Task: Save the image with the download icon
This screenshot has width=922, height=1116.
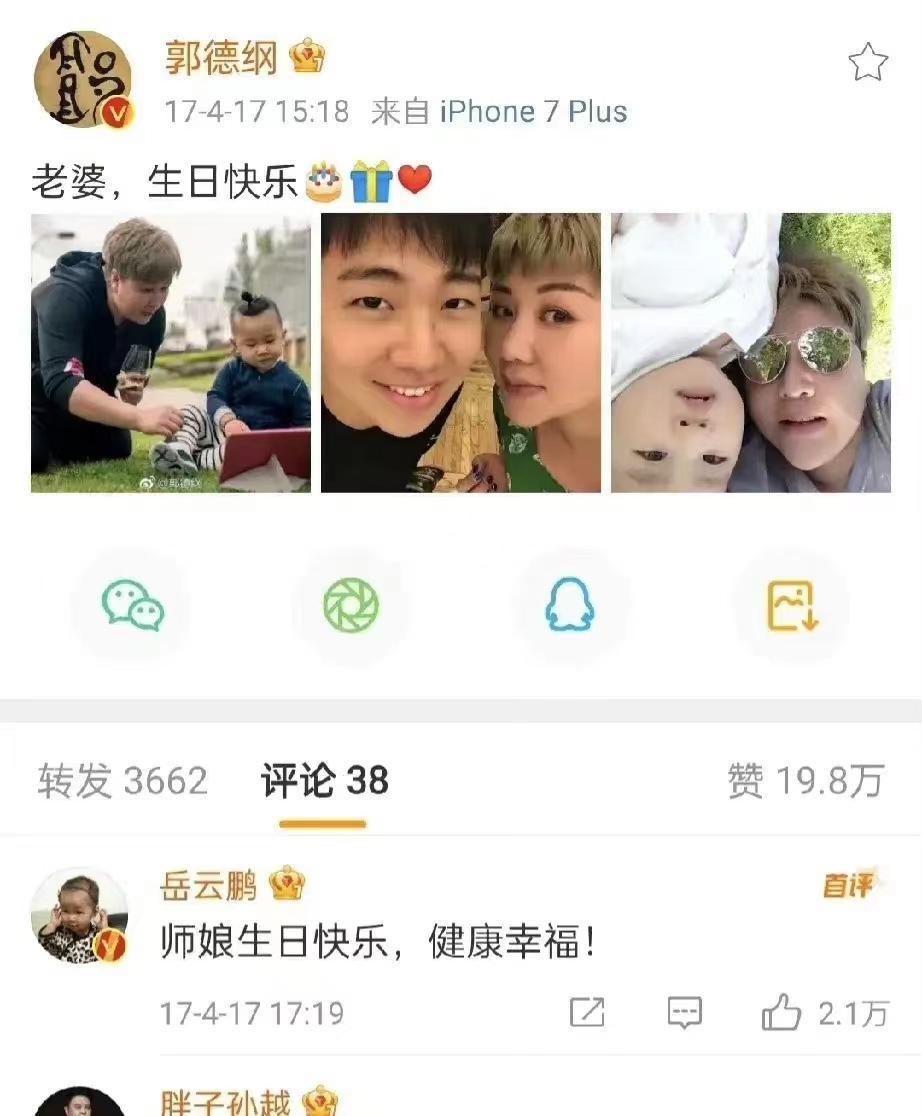Action: point(791,606)
